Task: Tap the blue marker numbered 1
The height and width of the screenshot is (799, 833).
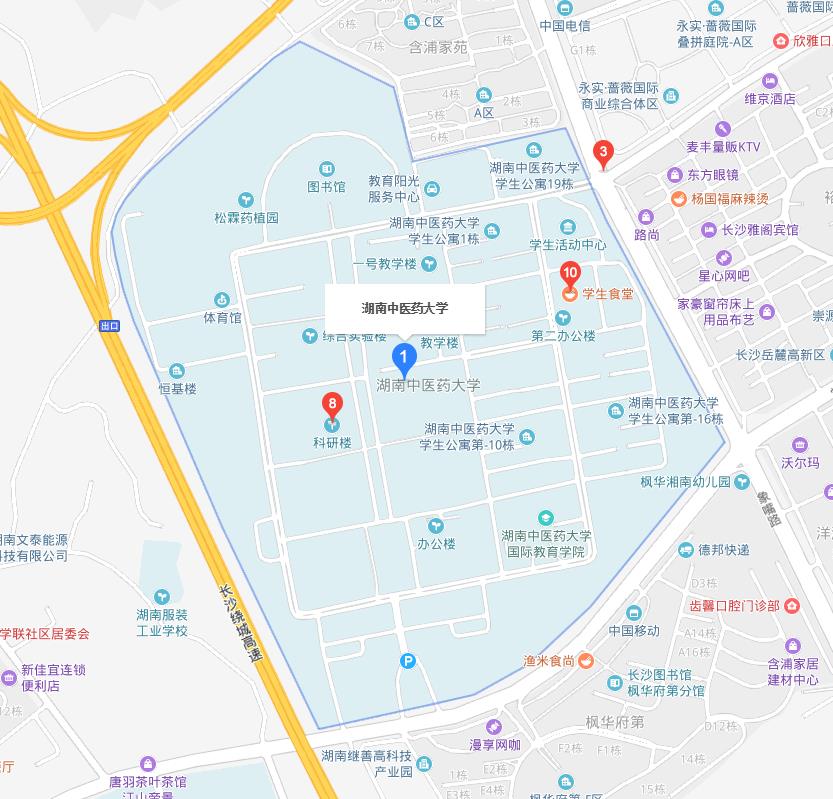Action: pos(403,356)
